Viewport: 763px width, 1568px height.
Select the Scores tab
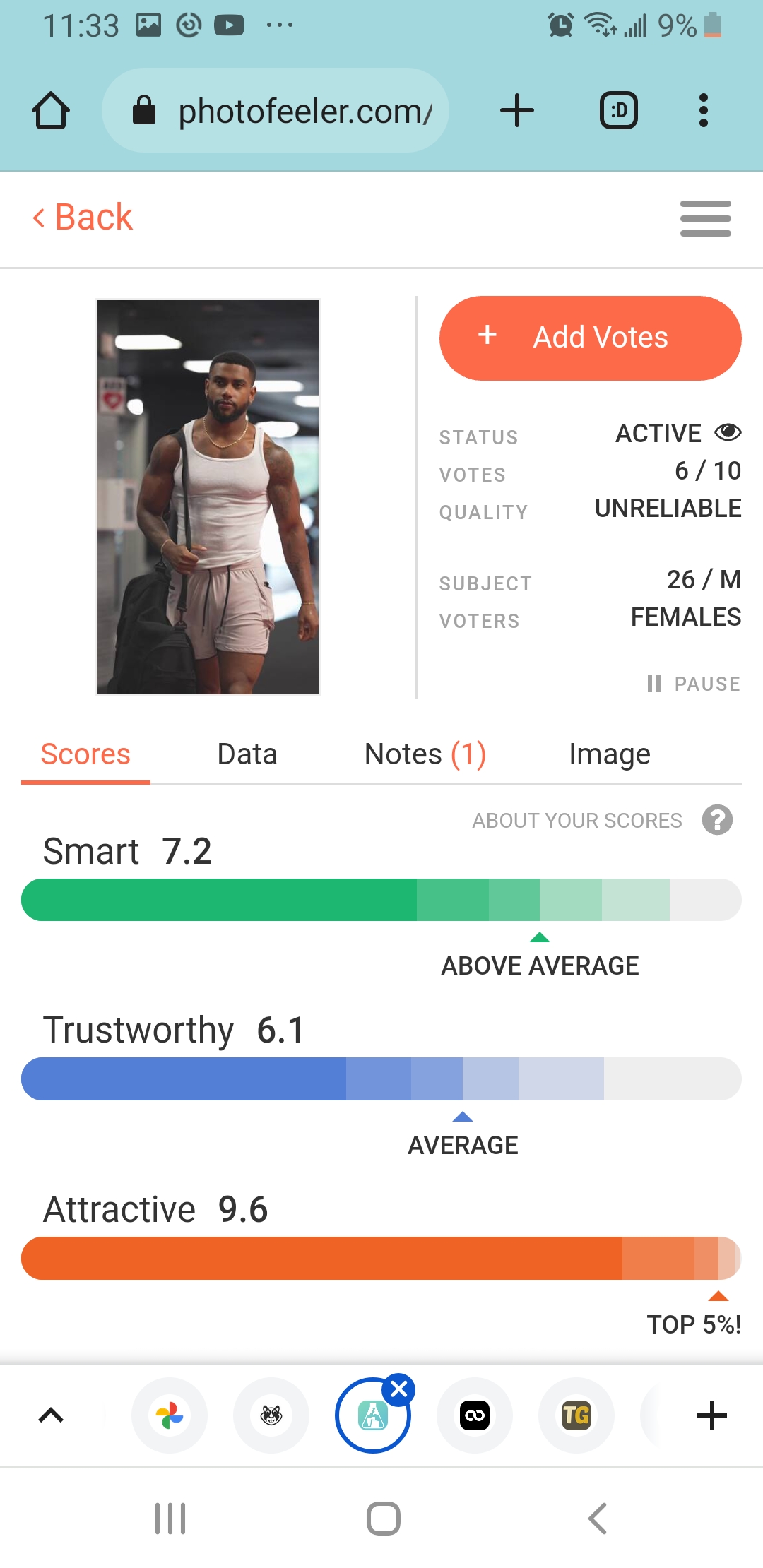[x=85, y=754]
